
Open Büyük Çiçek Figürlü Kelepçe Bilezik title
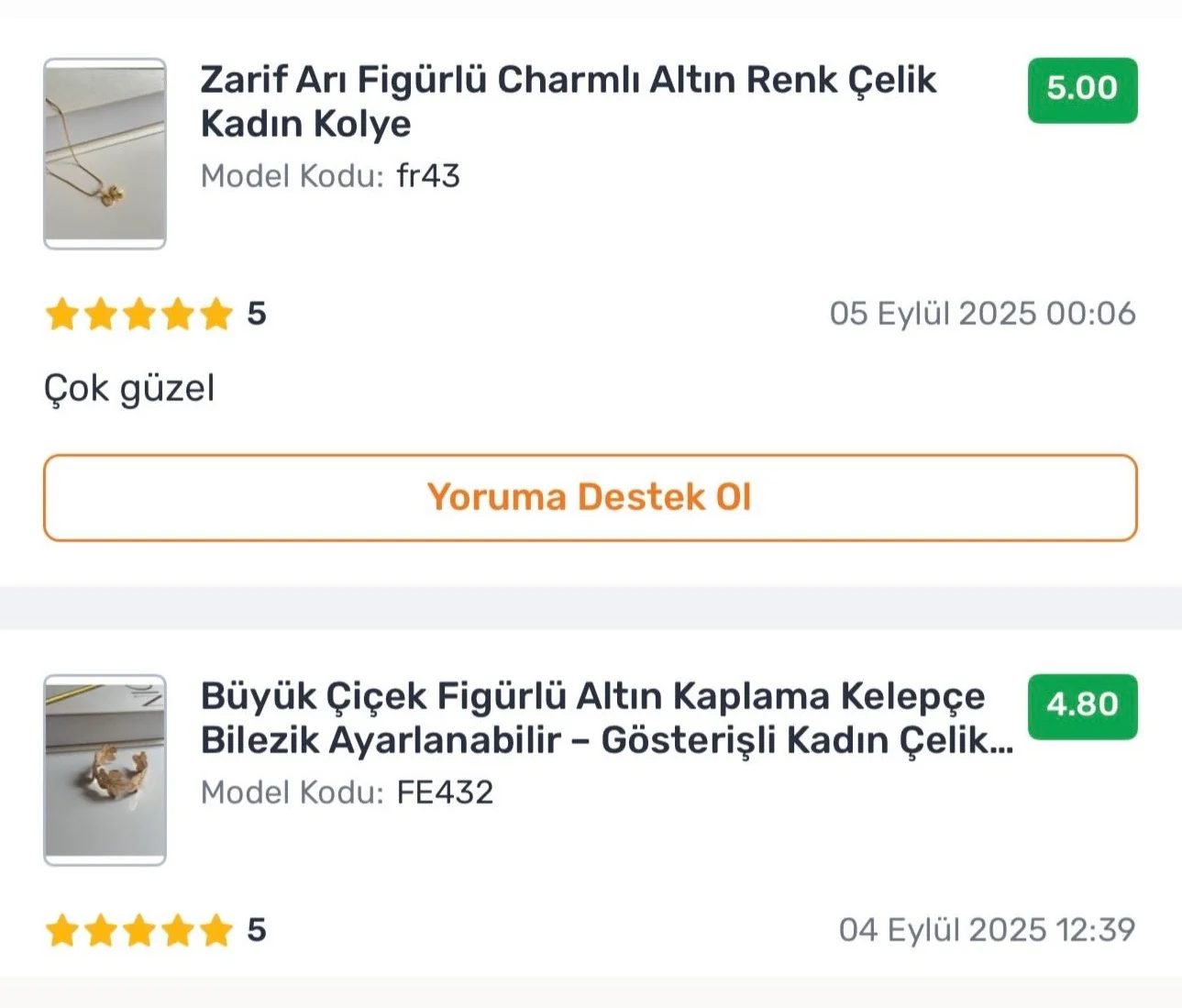point(605,717)
